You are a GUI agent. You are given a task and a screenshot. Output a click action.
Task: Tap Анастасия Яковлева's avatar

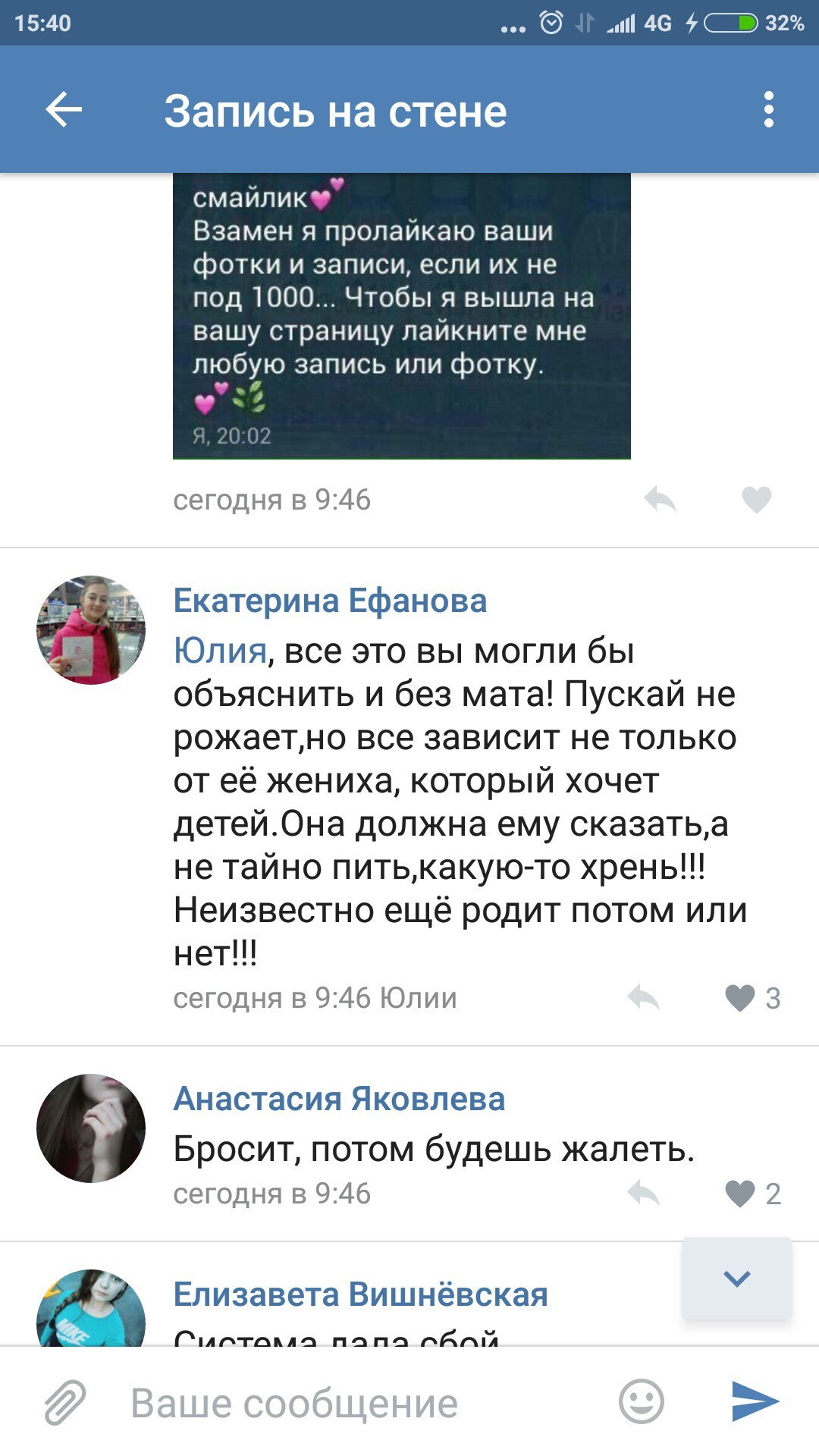(x=91, y=1128)
